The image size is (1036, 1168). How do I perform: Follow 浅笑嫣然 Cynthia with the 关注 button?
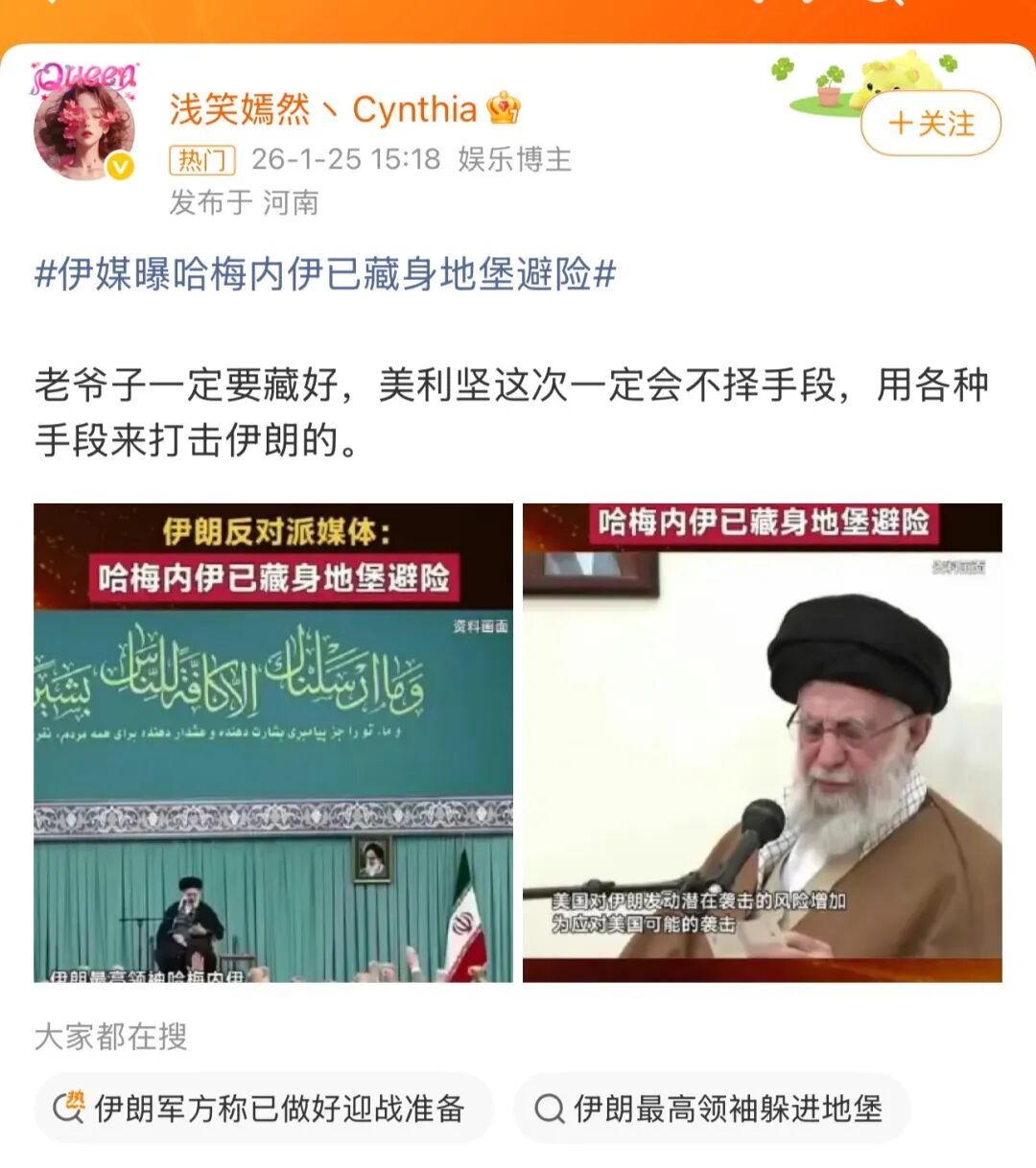tap(930, 124)
